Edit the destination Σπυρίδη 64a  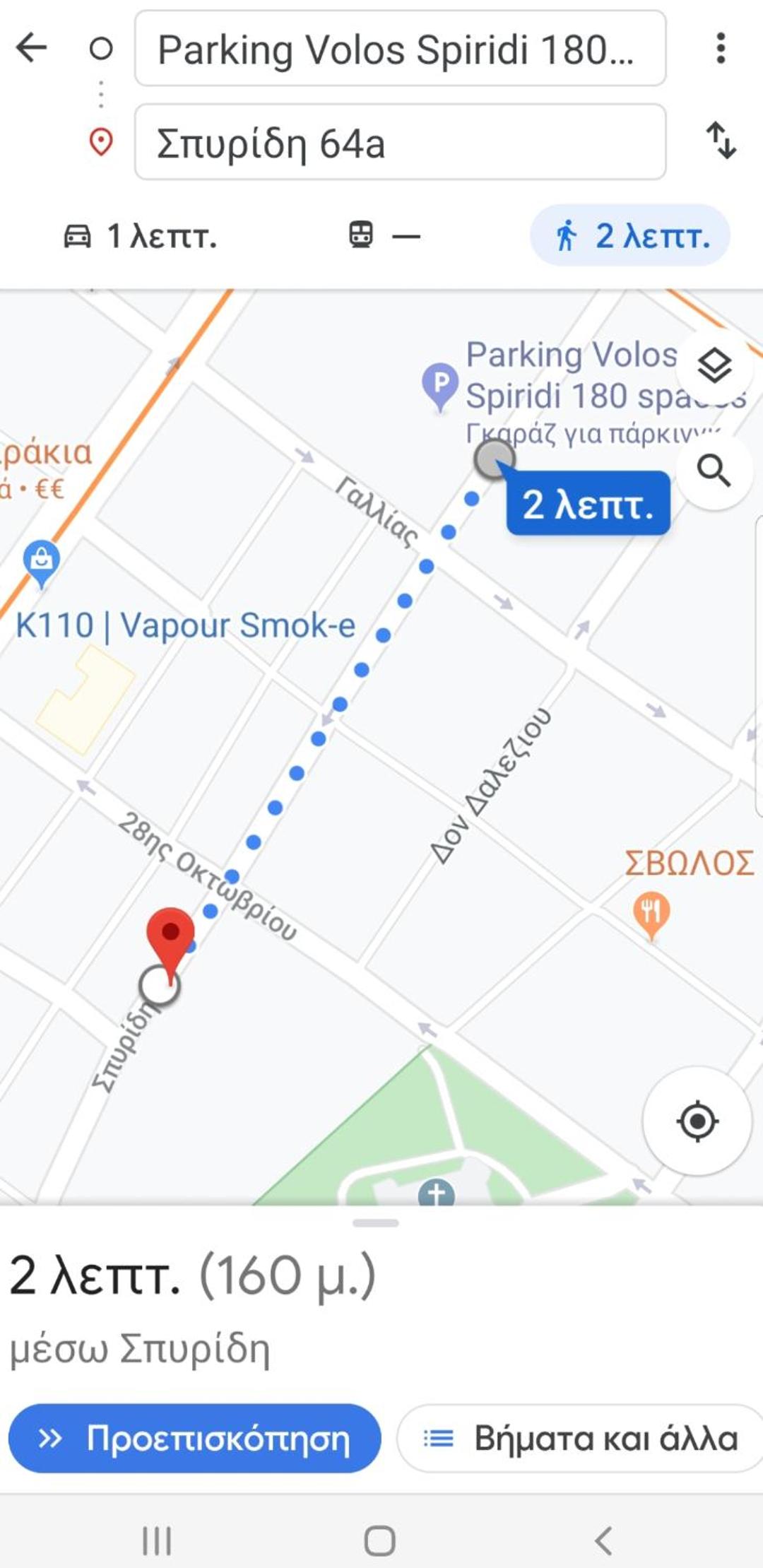point(400,142)
